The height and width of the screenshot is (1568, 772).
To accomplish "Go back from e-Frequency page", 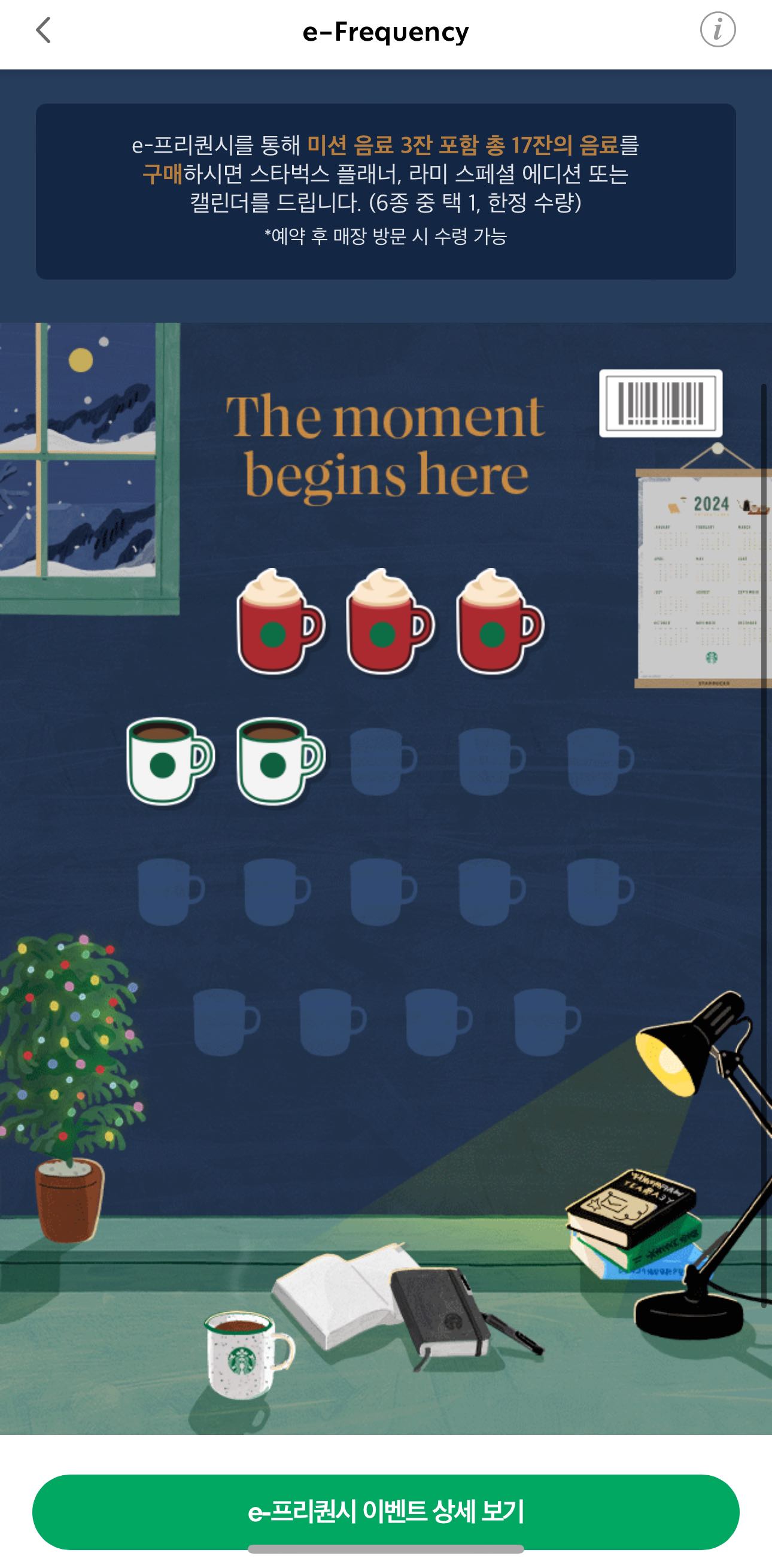I will click(44, 31).
